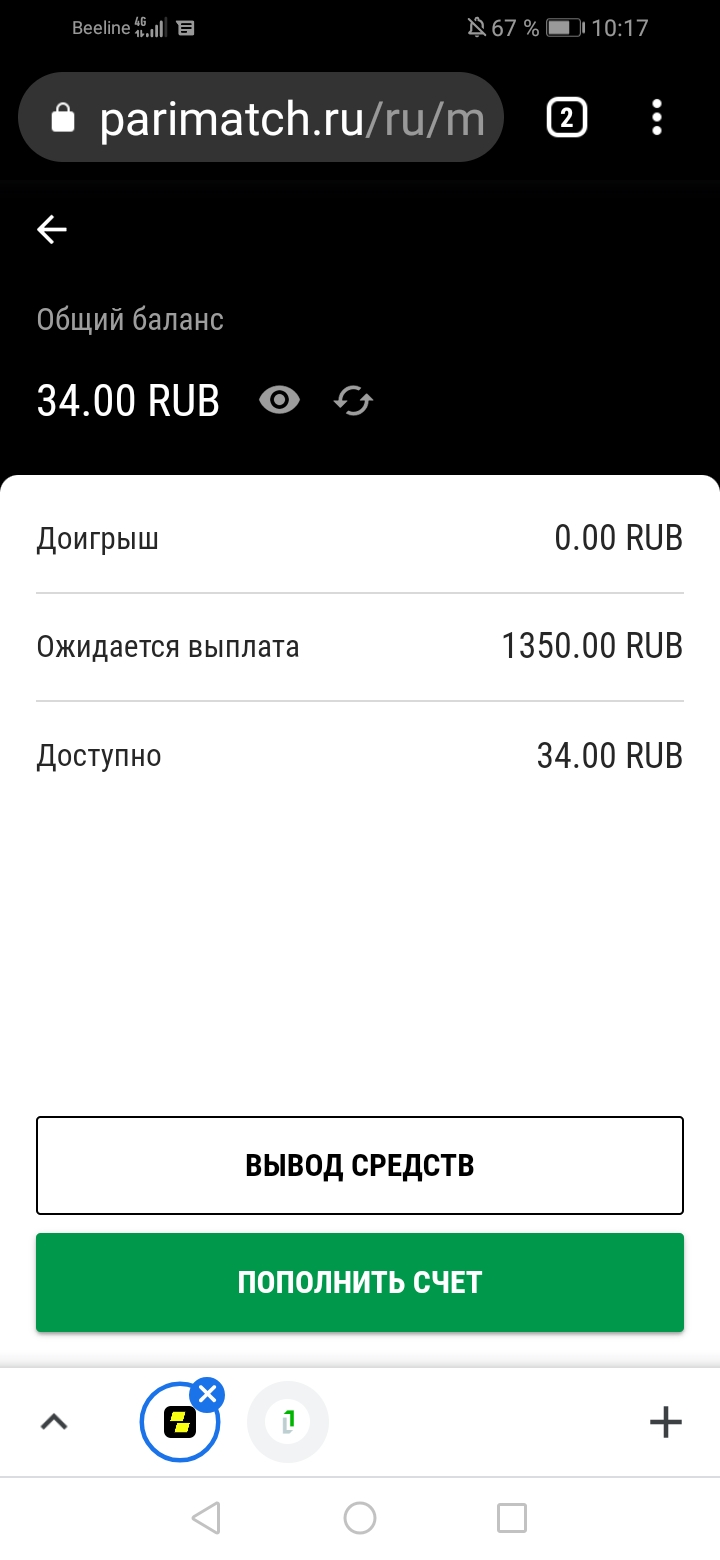720x1560 pixels.
Task: Hide the balance using the eye icon
Action: coord(279,399)
